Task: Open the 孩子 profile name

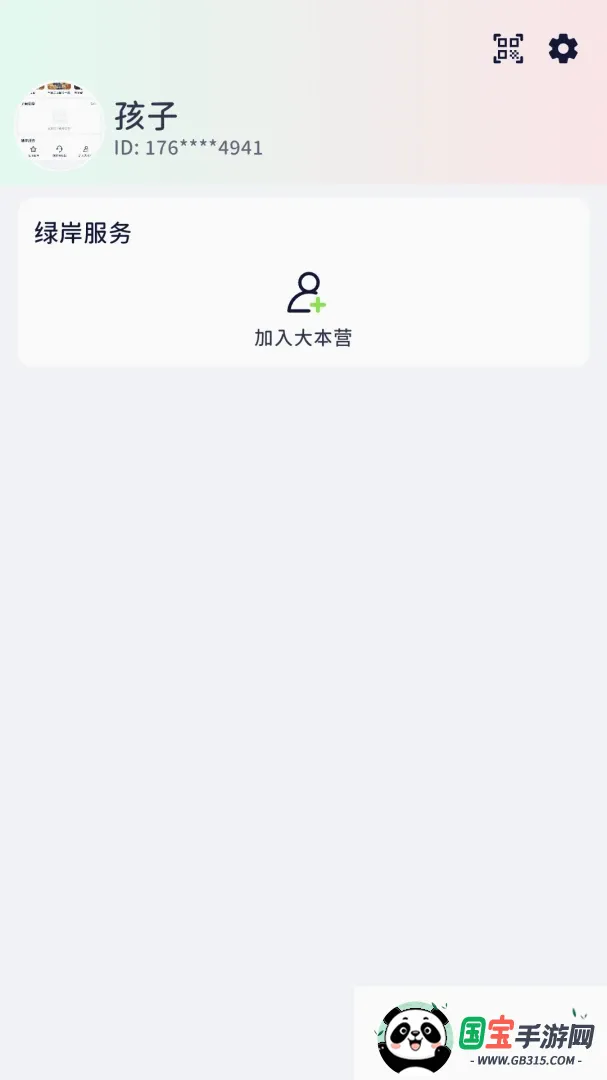Action: click(x=146, y=116)
